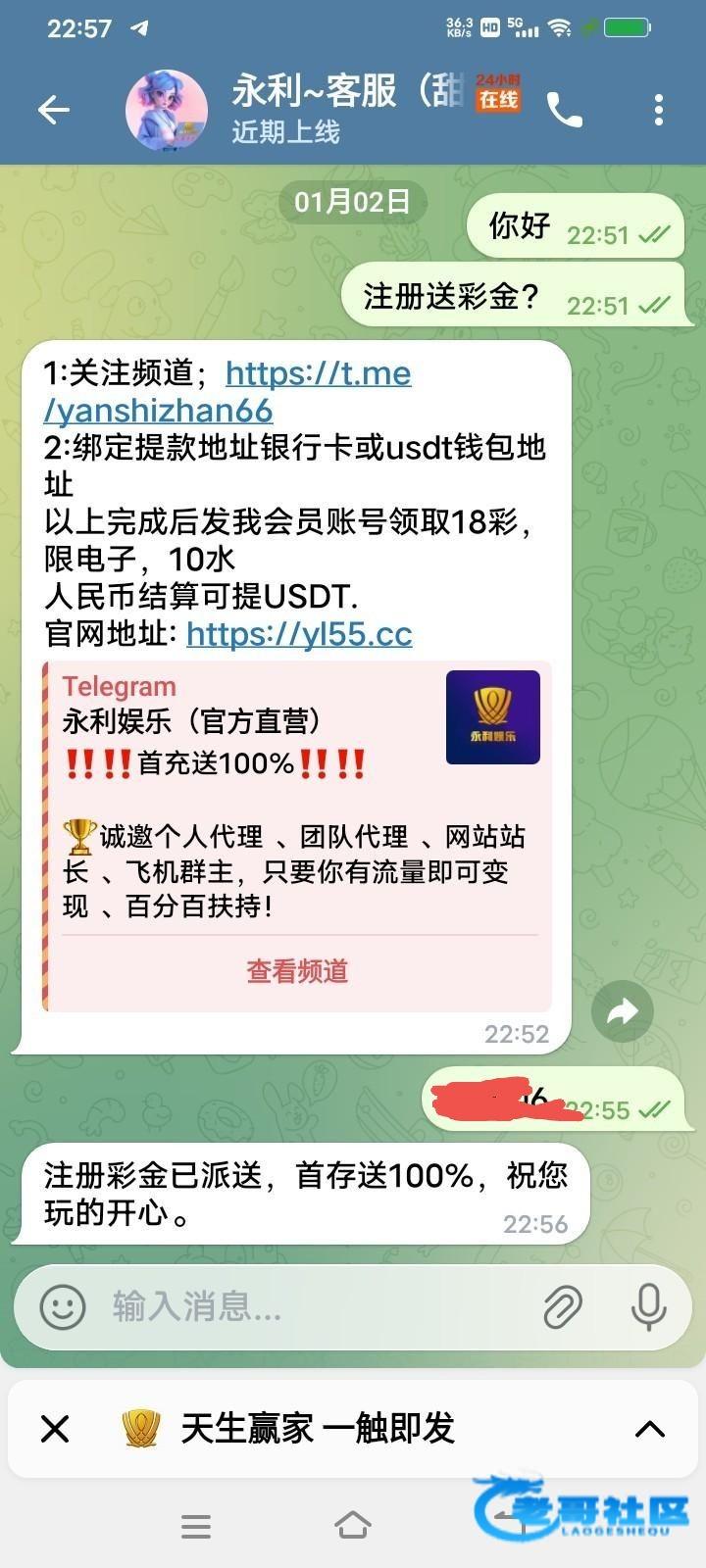Record a voice message with the microphone
The image size is (706, 1568).
tap(648, 1306)
